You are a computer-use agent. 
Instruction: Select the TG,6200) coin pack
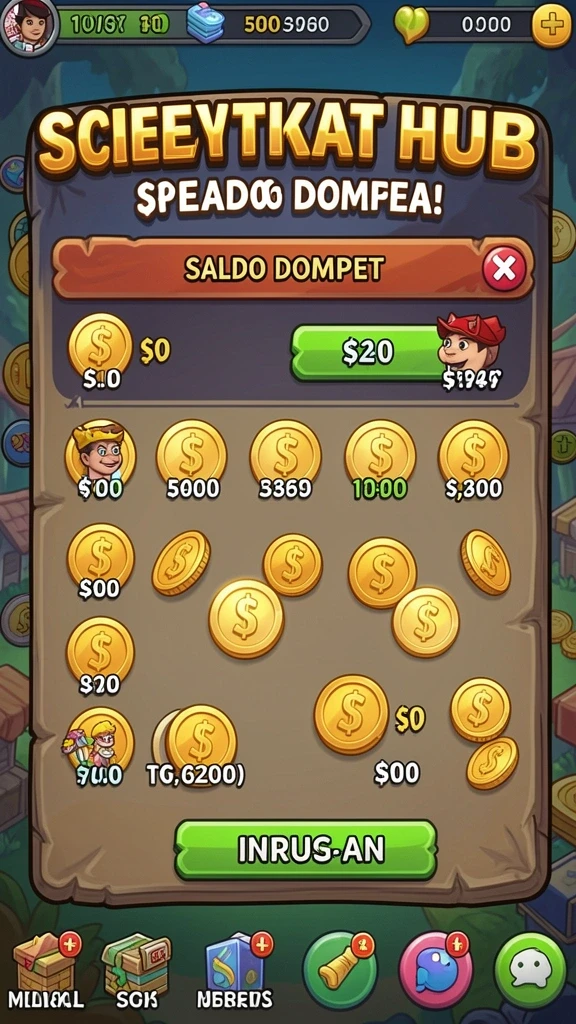[197, 746]
